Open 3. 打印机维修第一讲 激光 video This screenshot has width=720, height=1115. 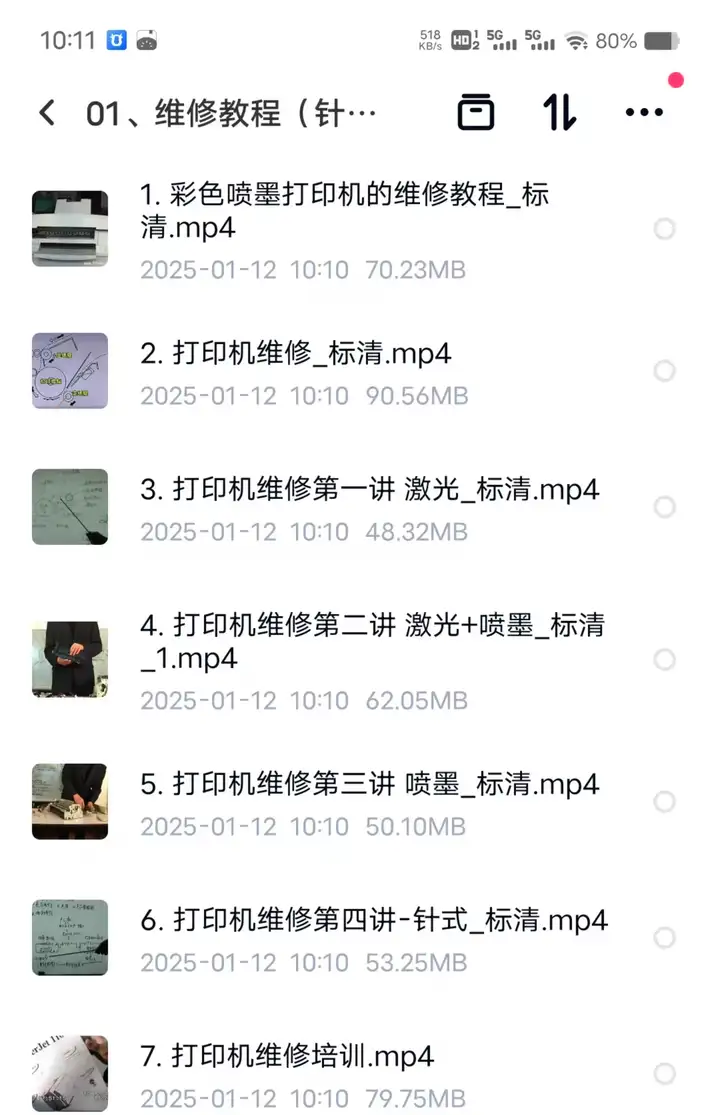point(370,490)
